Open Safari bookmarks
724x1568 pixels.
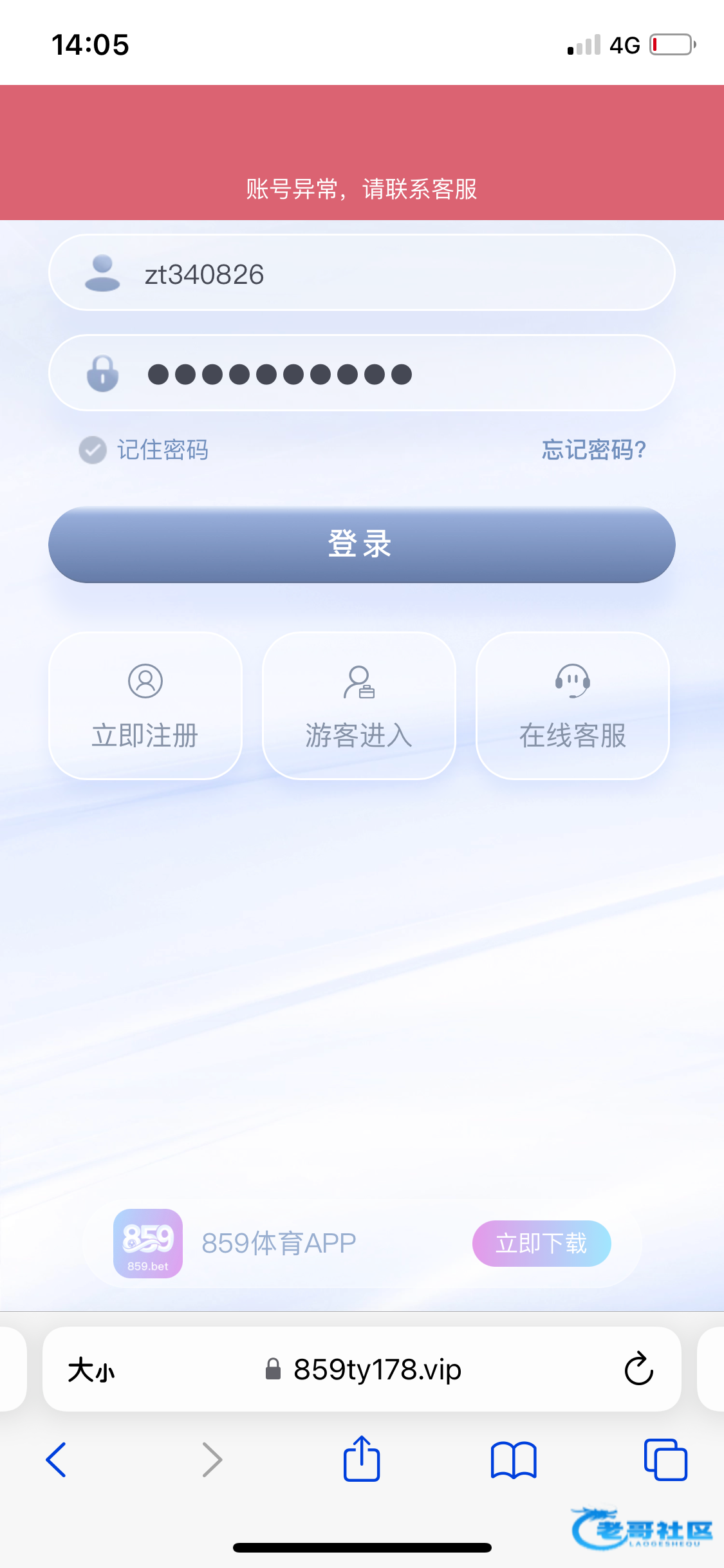(x=513, y=1459)
